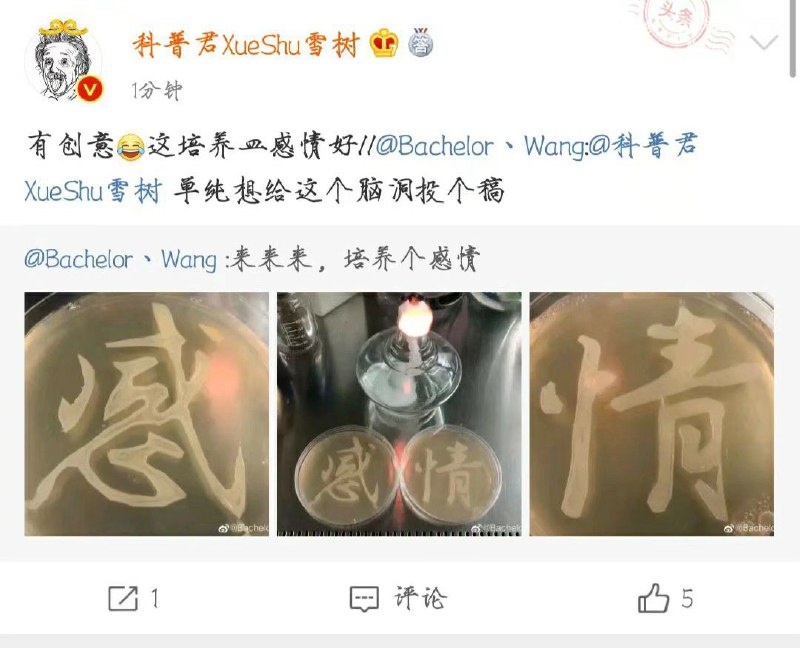Open the username 科普君XueShu雪树
The image size is (800, 648).
tap(246, 45)
